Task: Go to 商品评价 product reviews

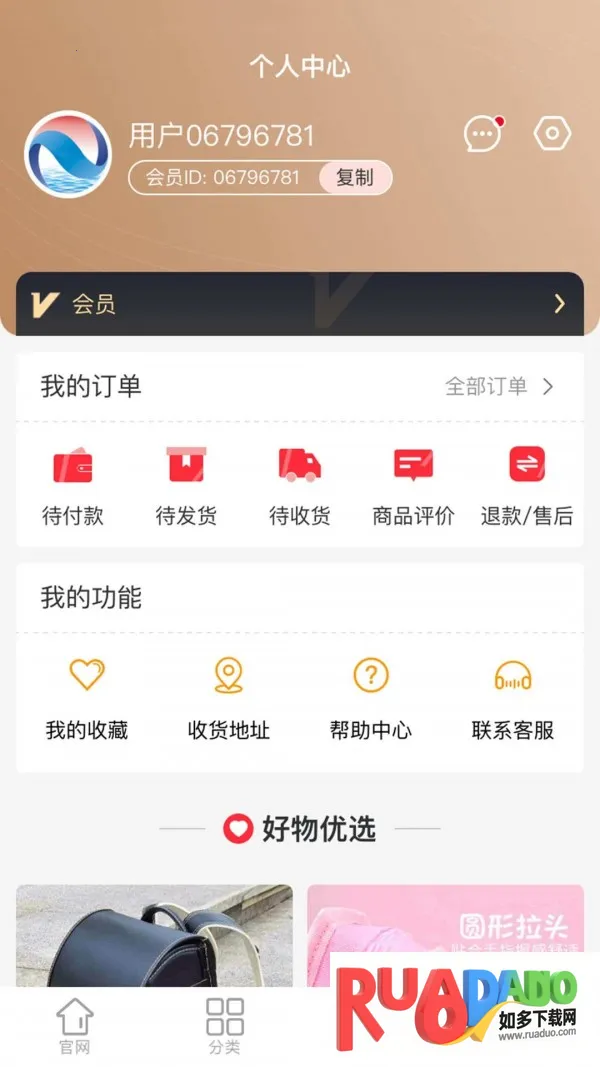Action: pos(413,485)
